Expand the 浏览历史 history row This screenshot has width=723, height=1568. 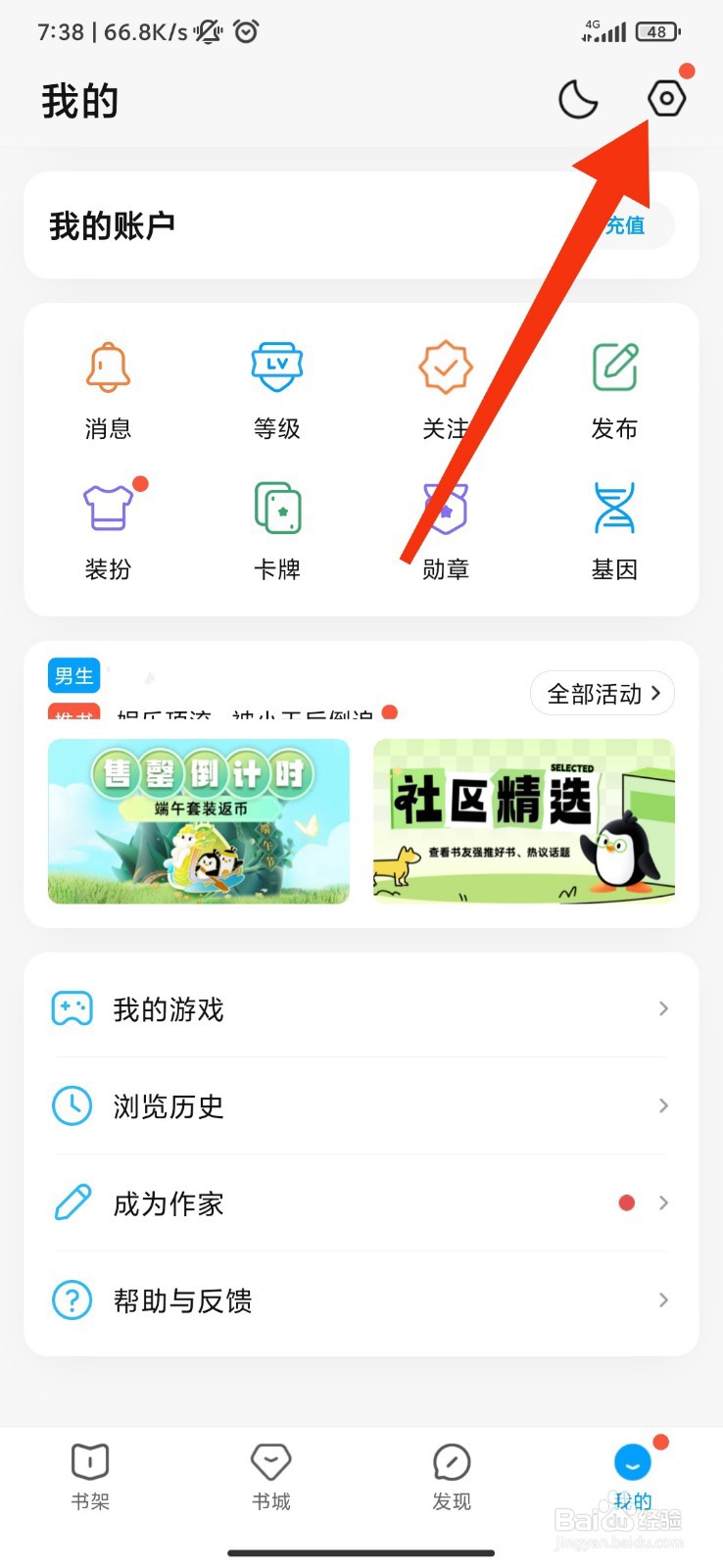pos(360,1106)
